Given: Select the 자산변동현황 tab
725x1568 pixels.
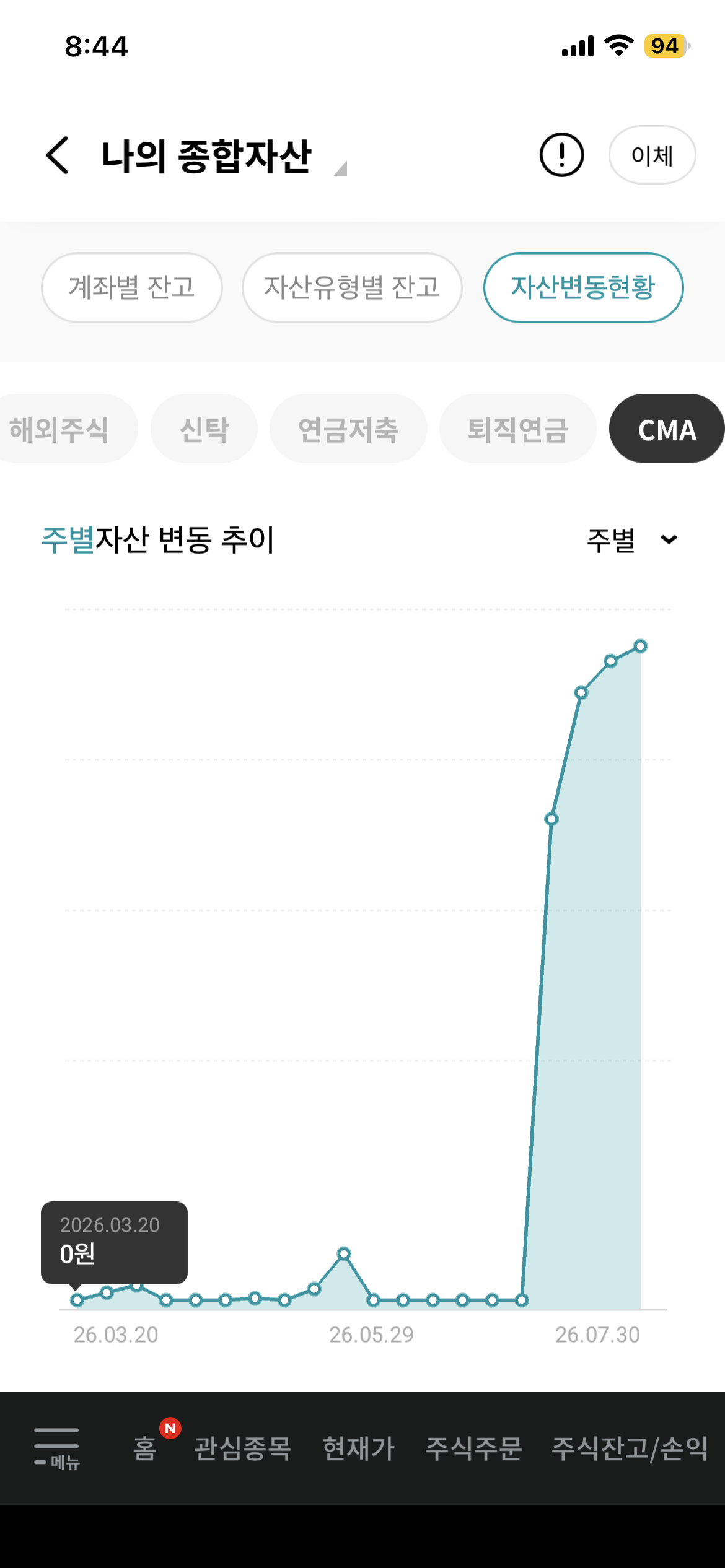Looking at the screenshot, I should coord(583,287).
